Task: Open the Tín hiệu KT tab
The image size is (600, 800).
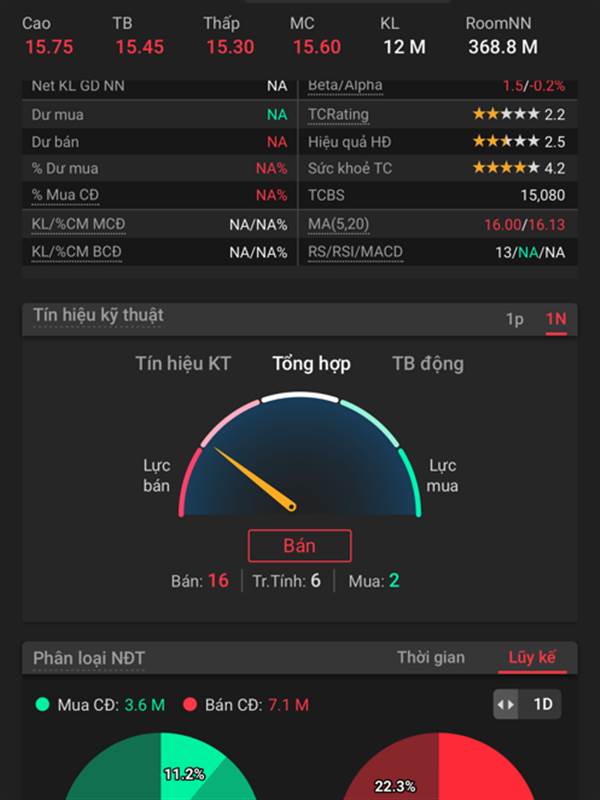Action: 183,363
